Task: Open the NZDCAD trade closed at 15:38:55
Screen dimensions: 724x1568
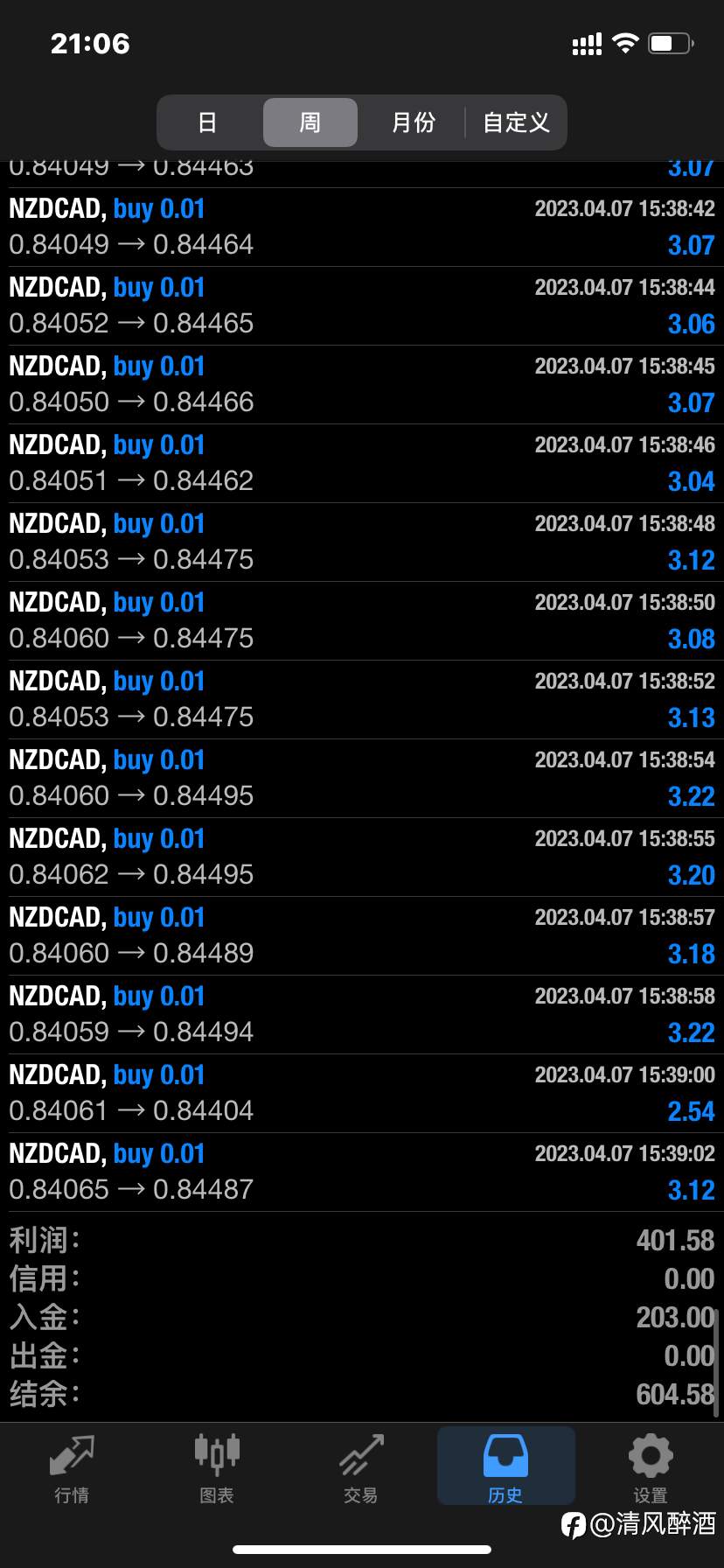Action: (362, 857)
